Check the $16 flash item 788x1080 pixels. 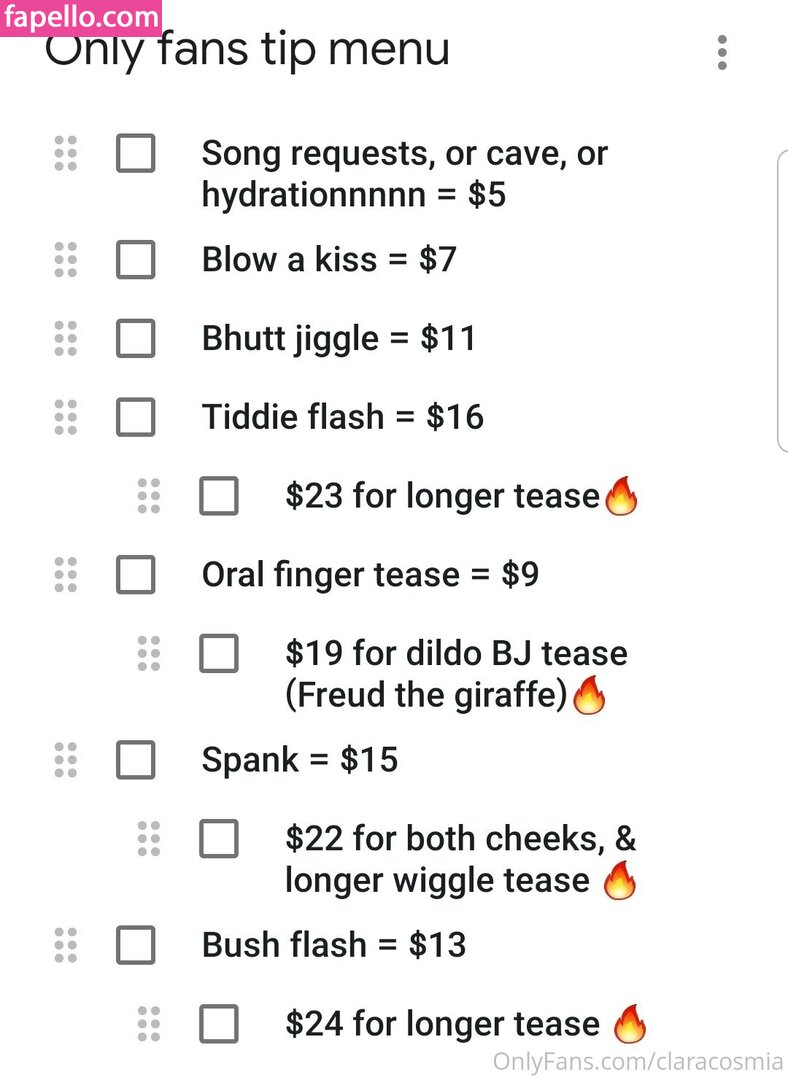click(x=136, y=416)
